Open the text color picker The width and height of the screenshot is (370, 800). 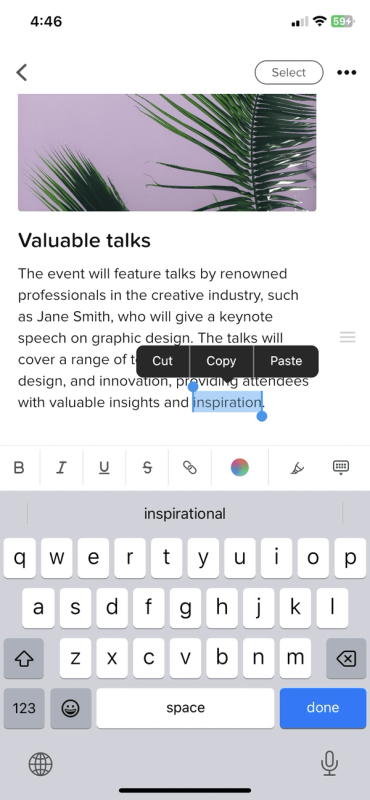tap(239, 467)
